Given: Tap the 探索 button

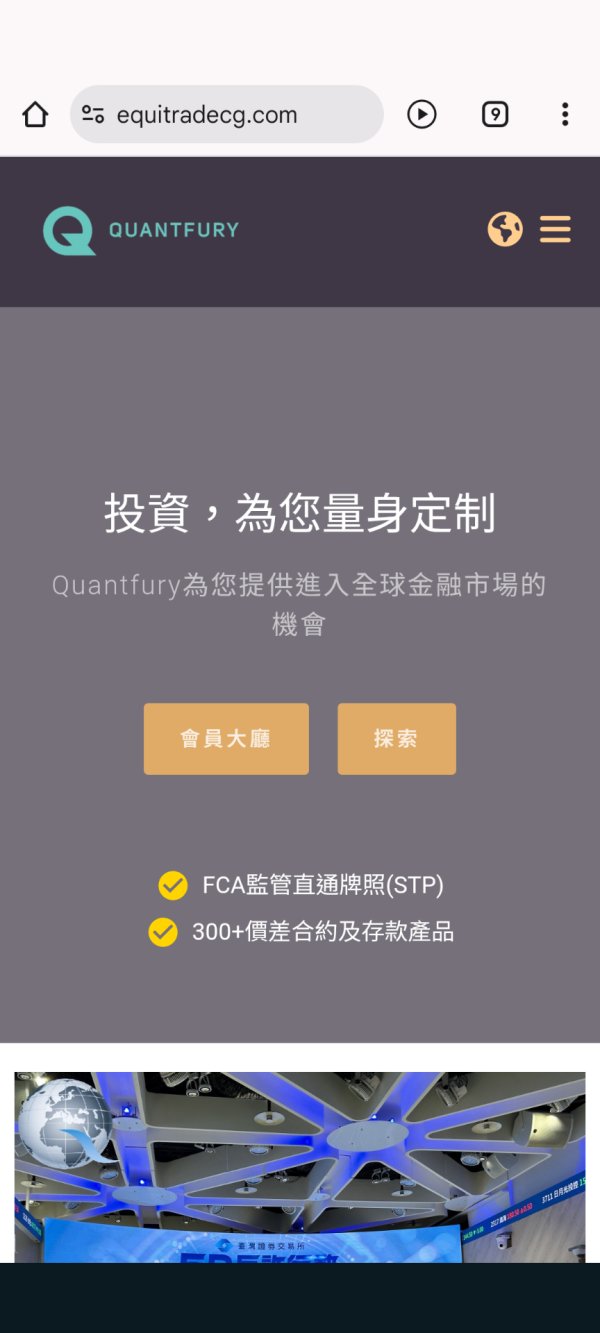Looking at the screenshot, I should [x=397, y=739].
